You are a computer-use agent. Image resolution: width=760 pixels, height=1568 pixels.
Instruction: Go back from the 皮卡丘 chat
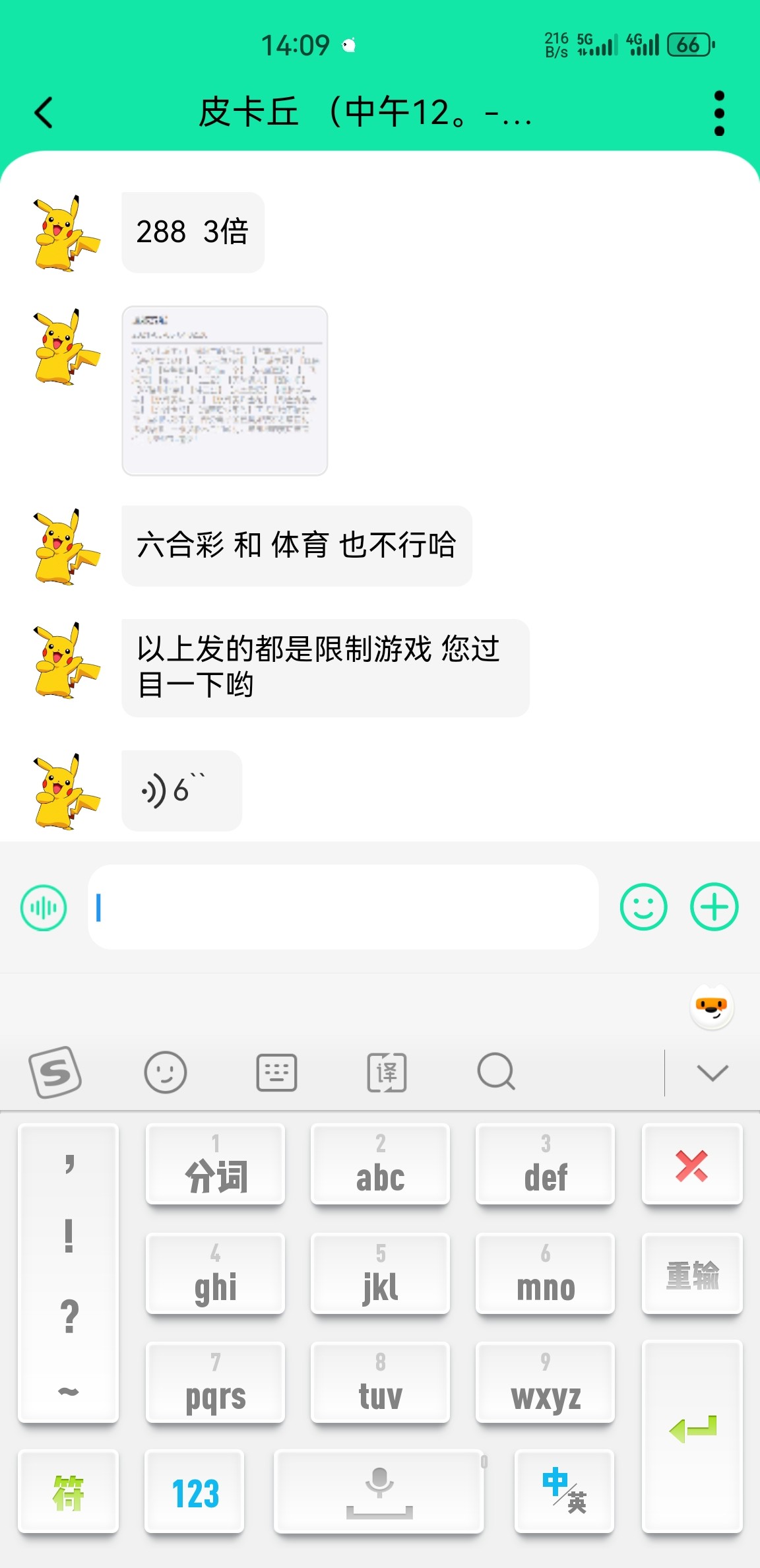(44, 112)
